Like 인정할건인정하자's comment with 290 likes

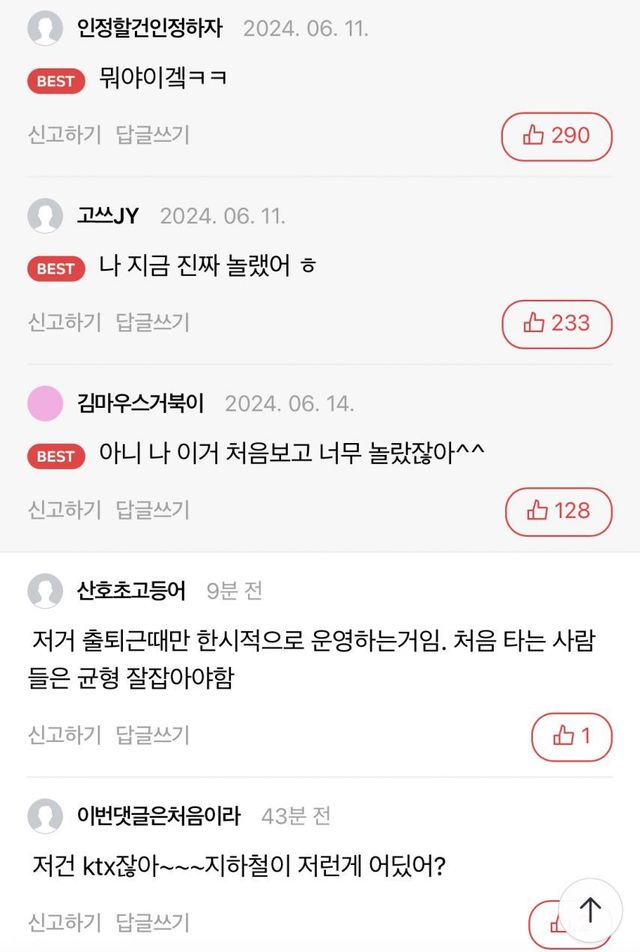[556, 135]
